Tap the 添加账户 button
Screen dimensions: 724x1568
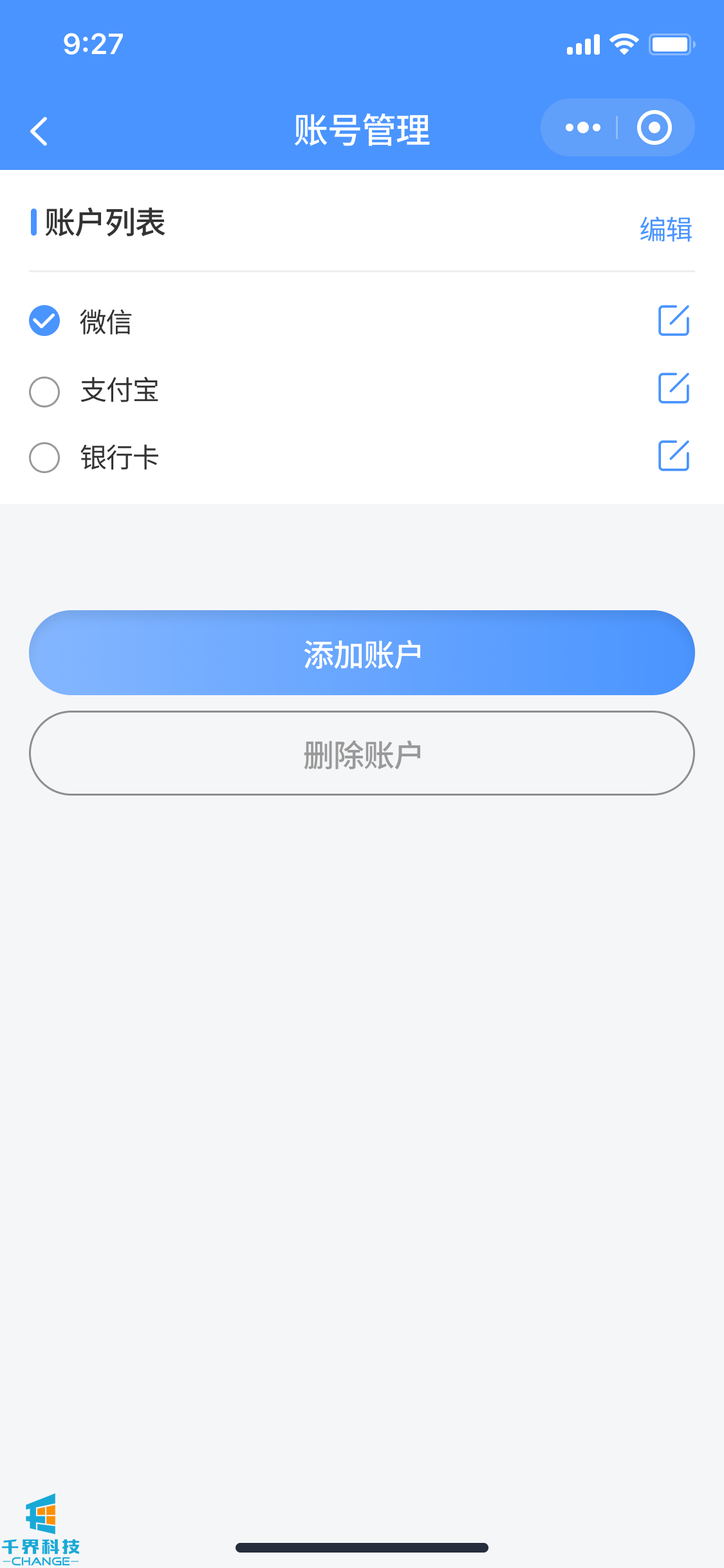coord(362,653)
